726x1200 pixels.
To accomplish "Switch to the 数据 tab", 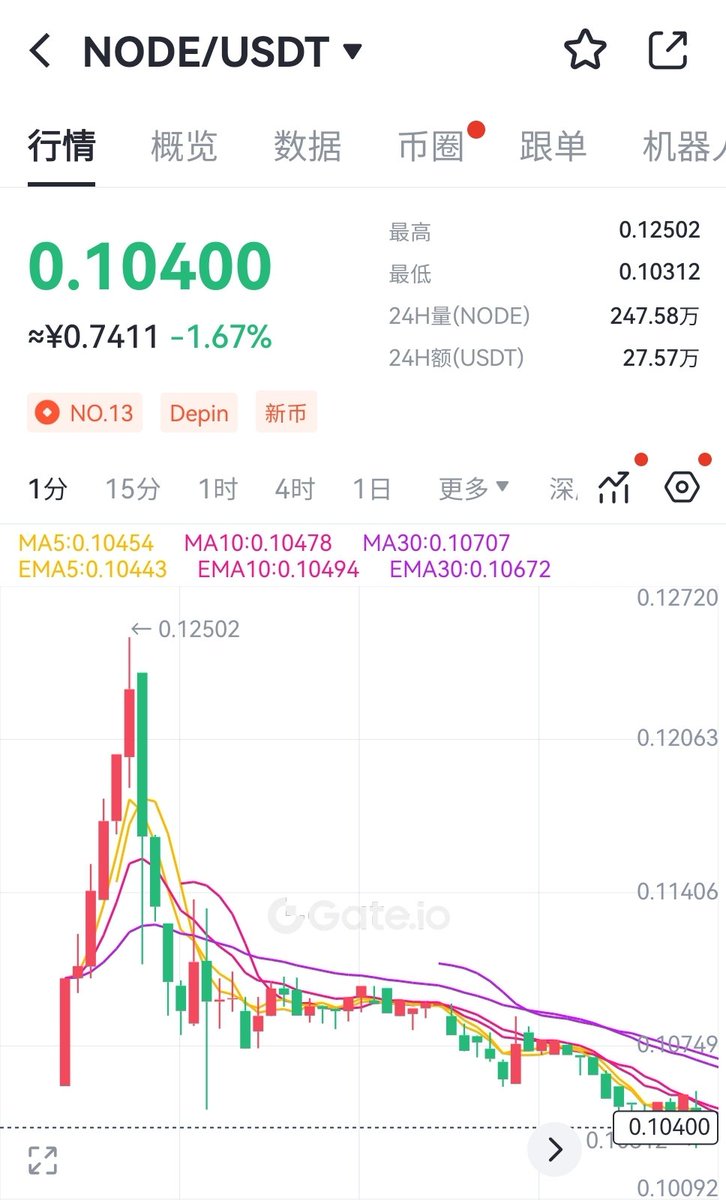I will pos(307,146).
